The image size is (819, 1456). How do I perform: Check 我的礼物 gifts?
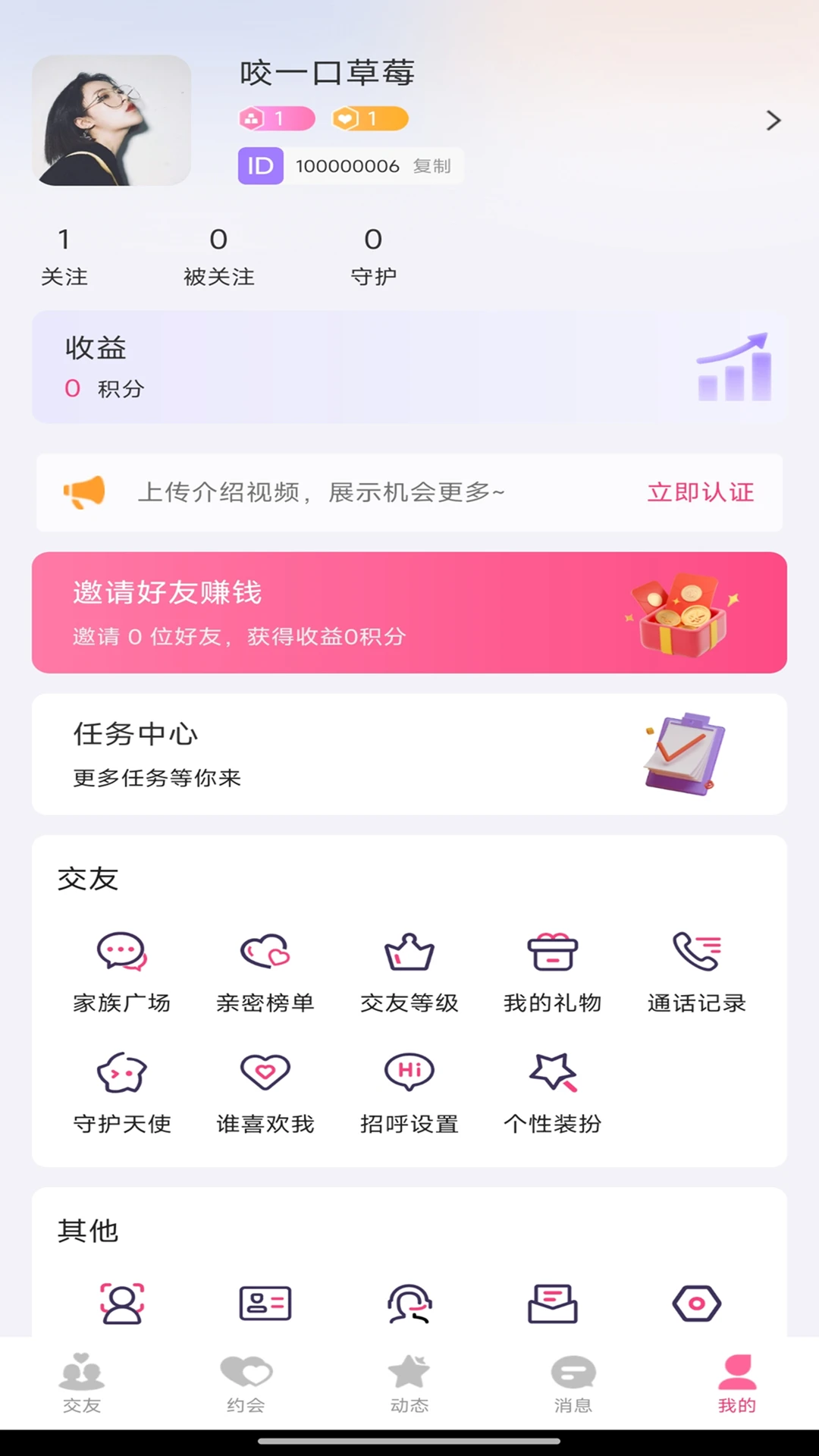(553, 971)
